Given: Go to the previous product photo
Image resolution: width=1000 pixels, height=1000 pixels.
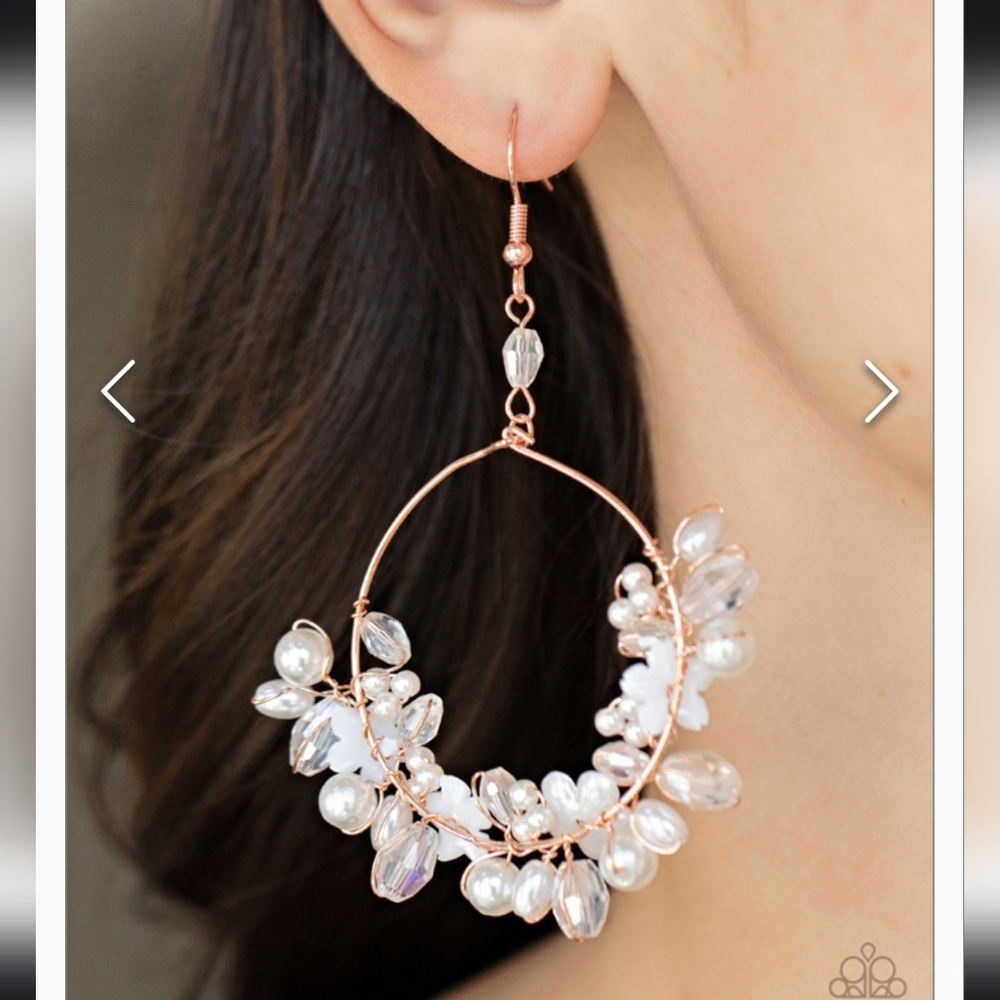Looking at the screenshot, I should 118,391.
